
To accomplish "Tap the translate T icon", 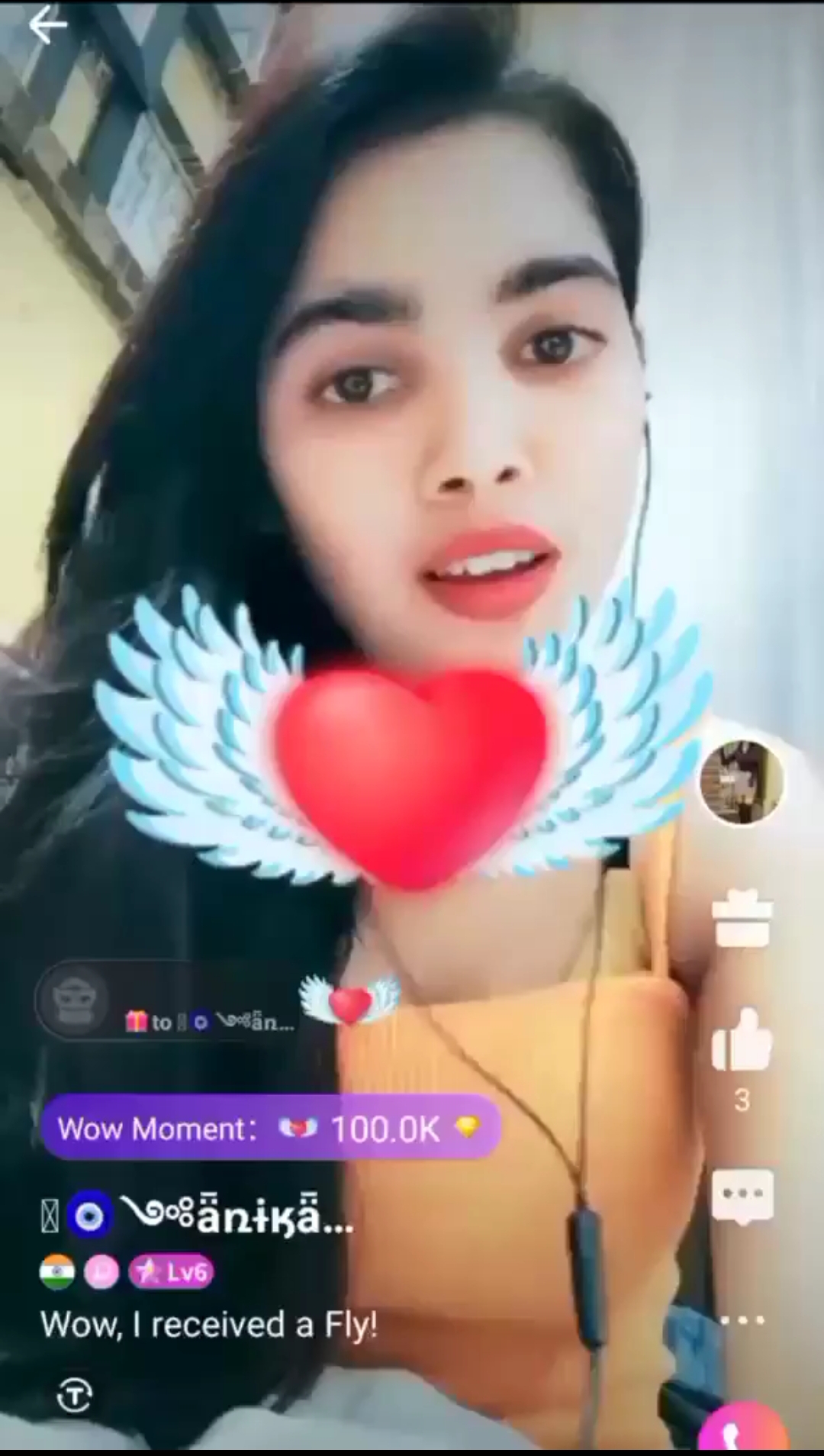I will 75,1396.
